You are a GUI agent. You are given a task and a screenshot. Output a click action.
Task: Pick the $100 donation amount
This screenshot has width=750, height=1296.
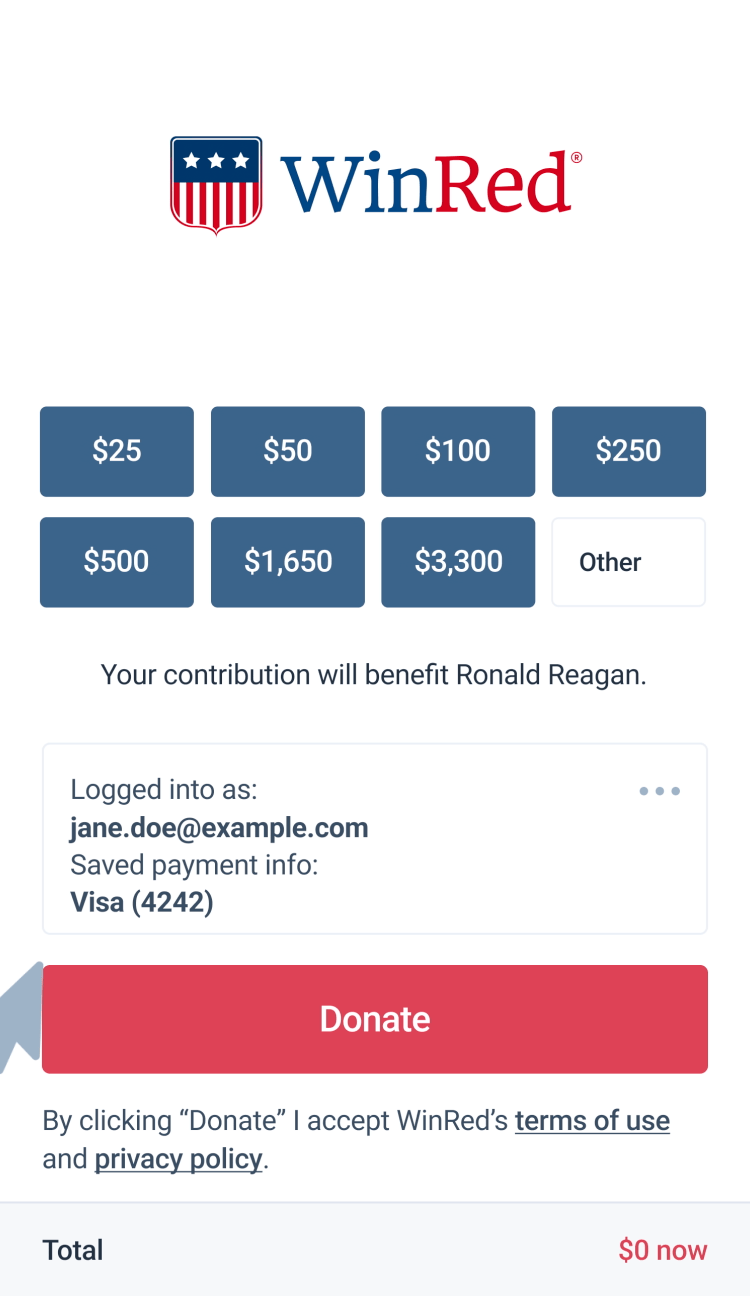point(458,451)
